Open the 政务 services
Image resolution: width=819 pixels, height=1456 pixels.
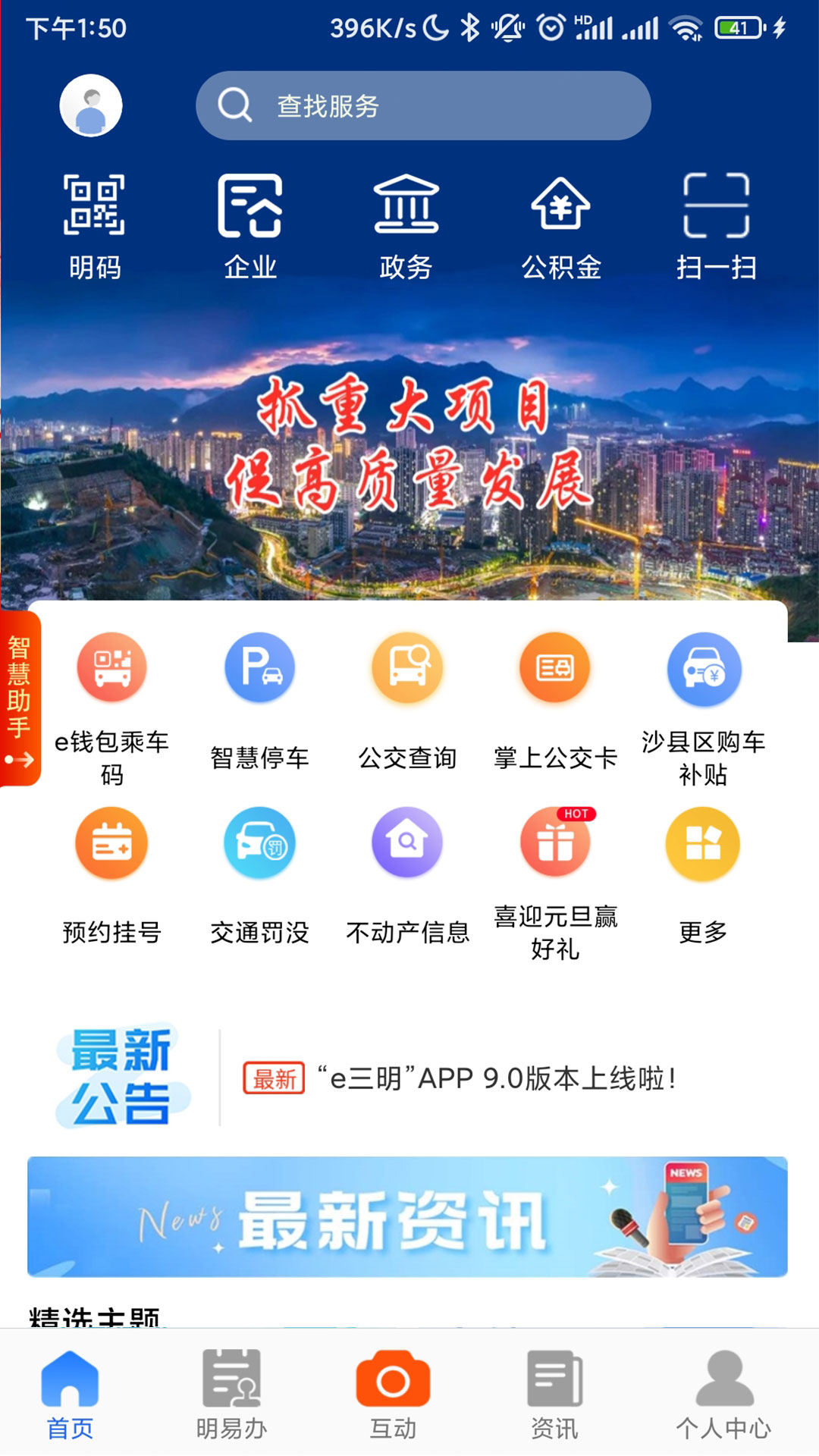(406, 226)
